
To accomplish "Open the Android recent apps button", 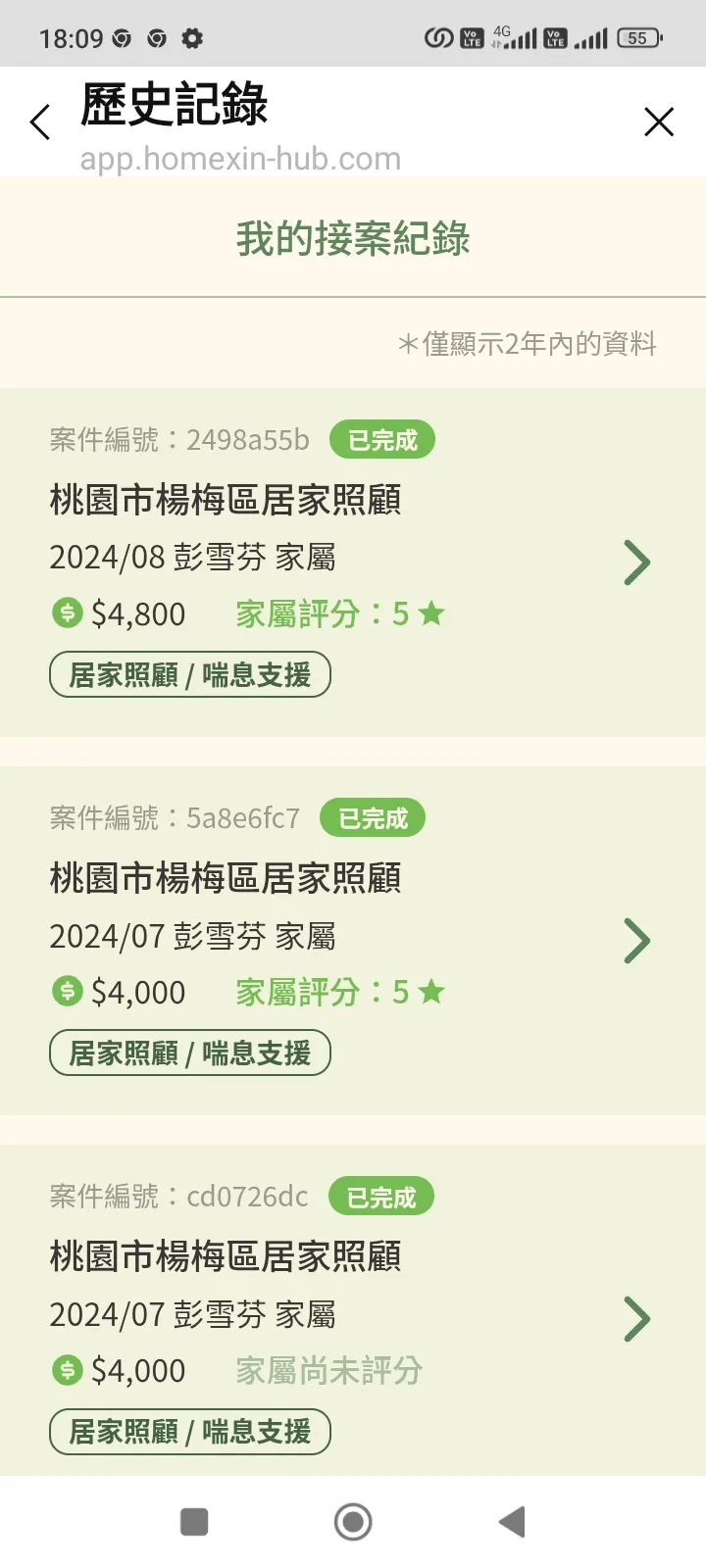I will coord(193,1521).
